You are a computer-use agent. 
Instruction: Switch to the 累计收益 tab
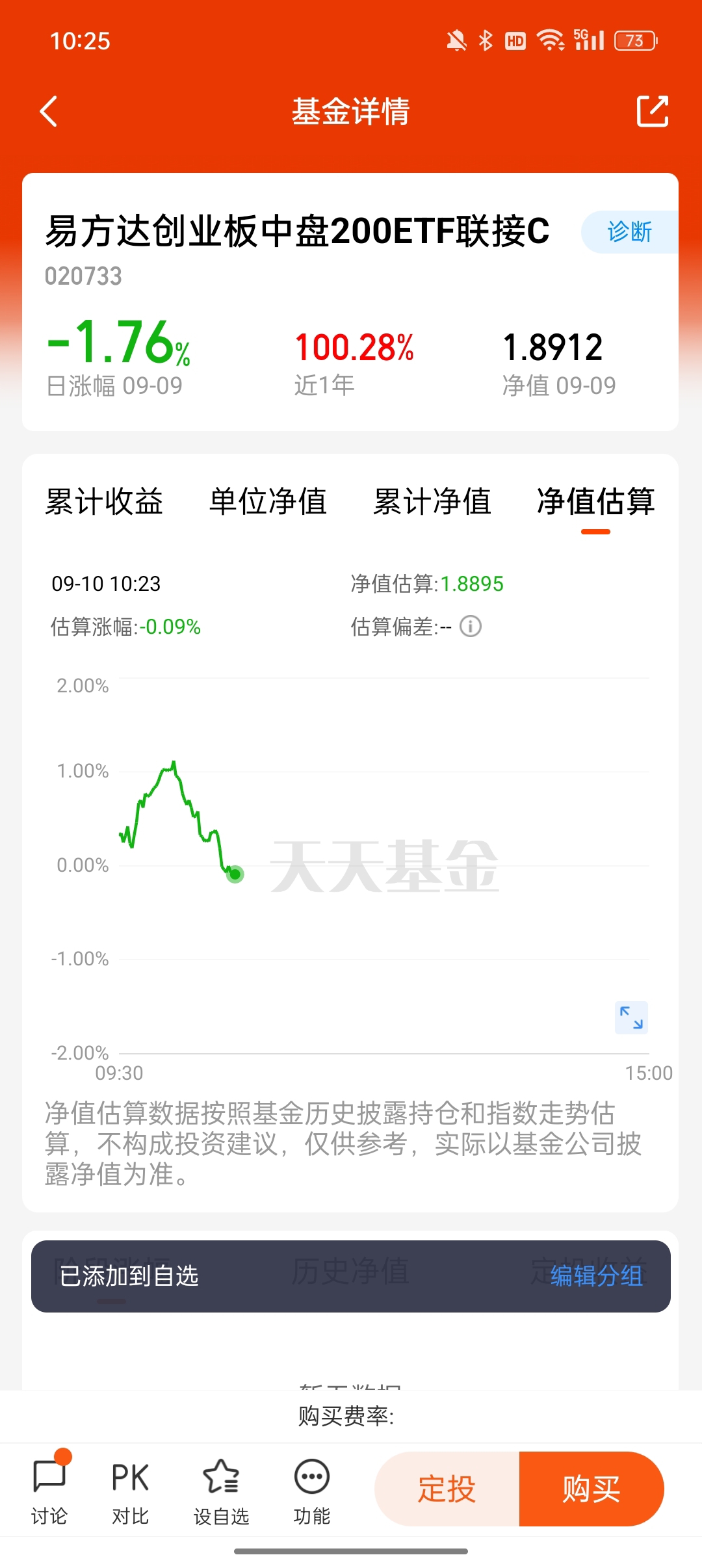(x=104, y=502)
